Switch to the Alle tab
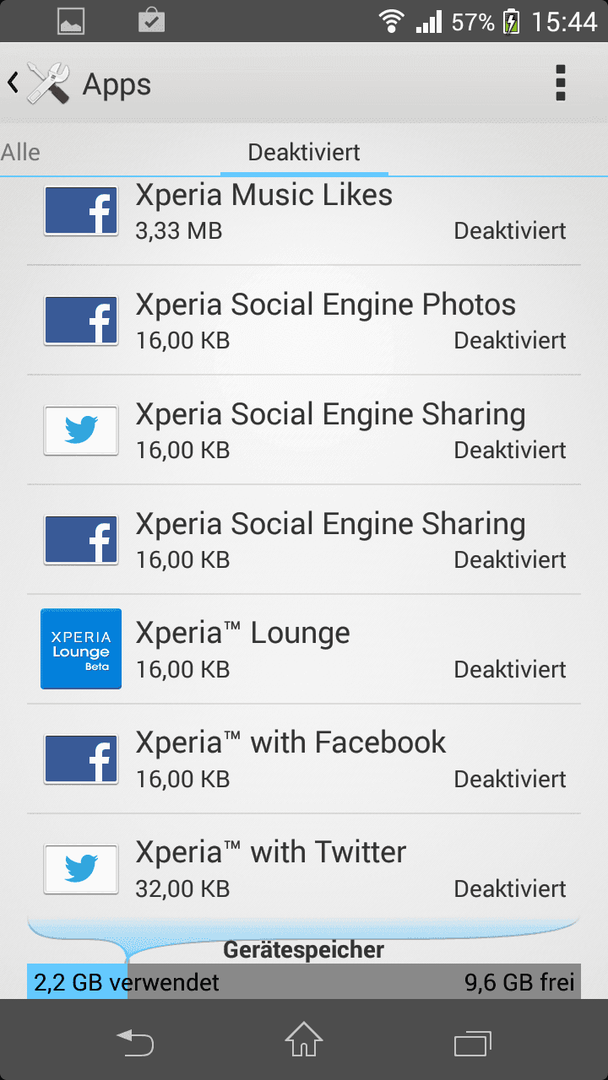Viewport: 608px width, 1080px height. coord(21,152)
